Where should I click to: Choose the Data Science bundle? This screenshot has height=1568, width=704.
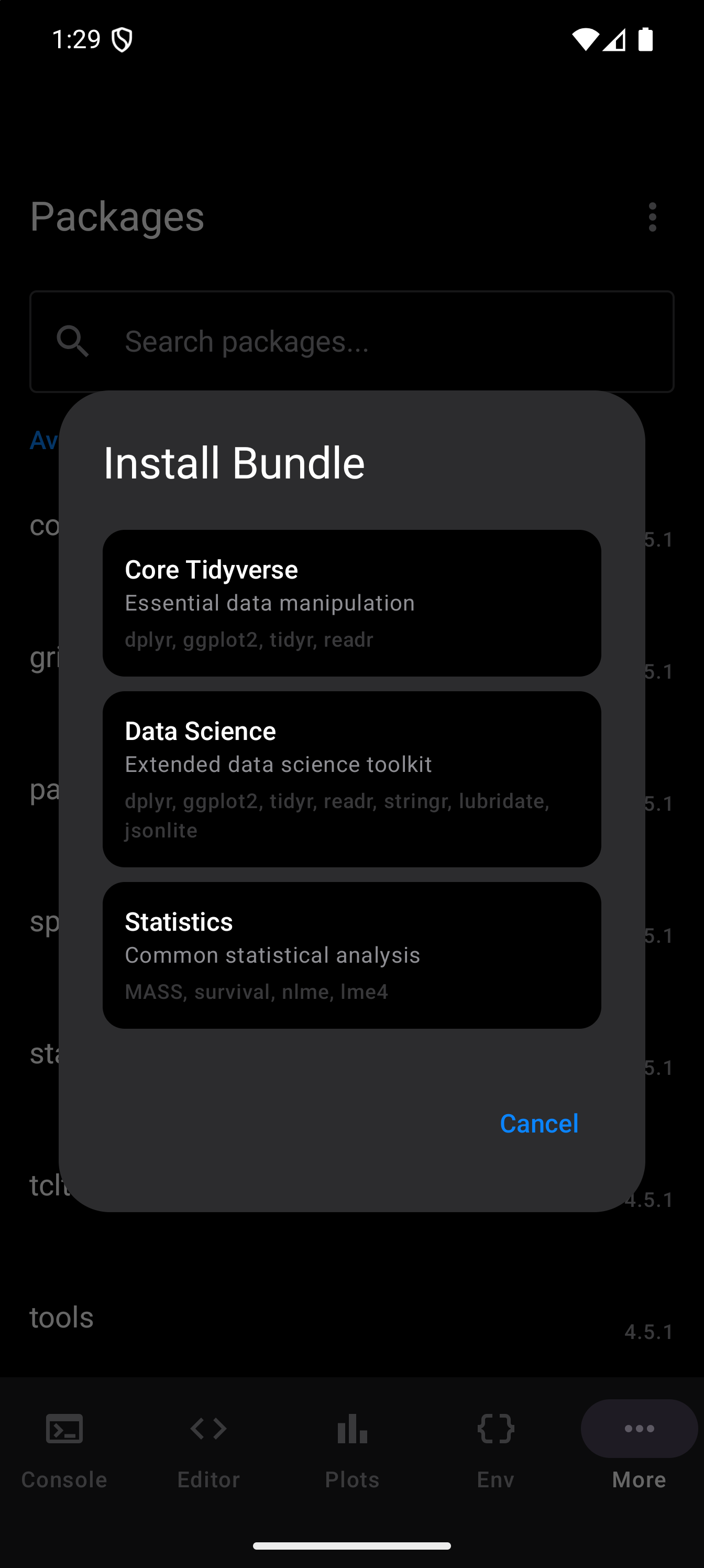pos(351,779)
